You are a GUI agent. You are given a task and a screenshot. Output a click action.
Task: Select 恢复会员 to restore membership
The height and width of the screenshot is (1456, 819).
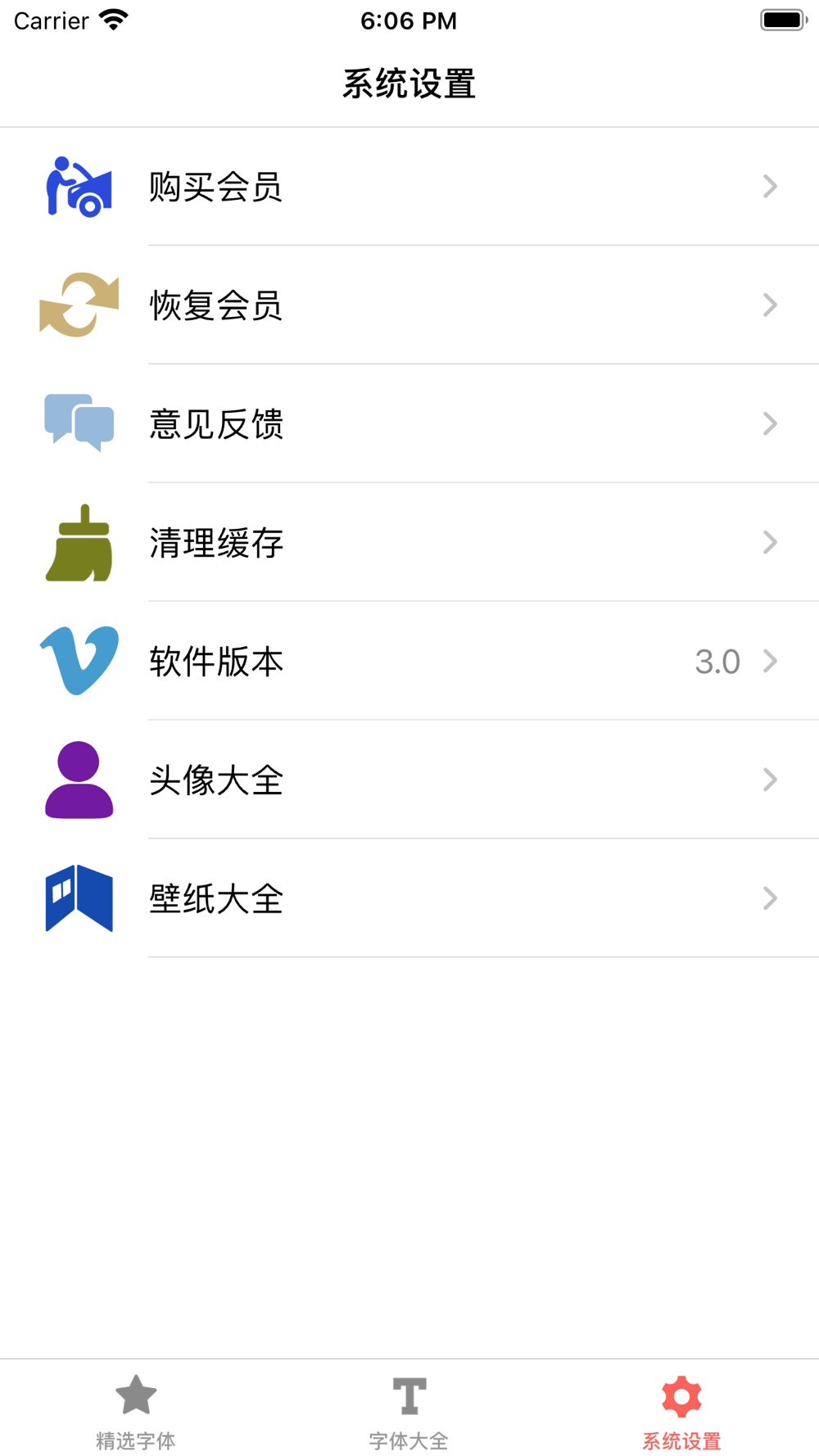click(x=409, y=305)
